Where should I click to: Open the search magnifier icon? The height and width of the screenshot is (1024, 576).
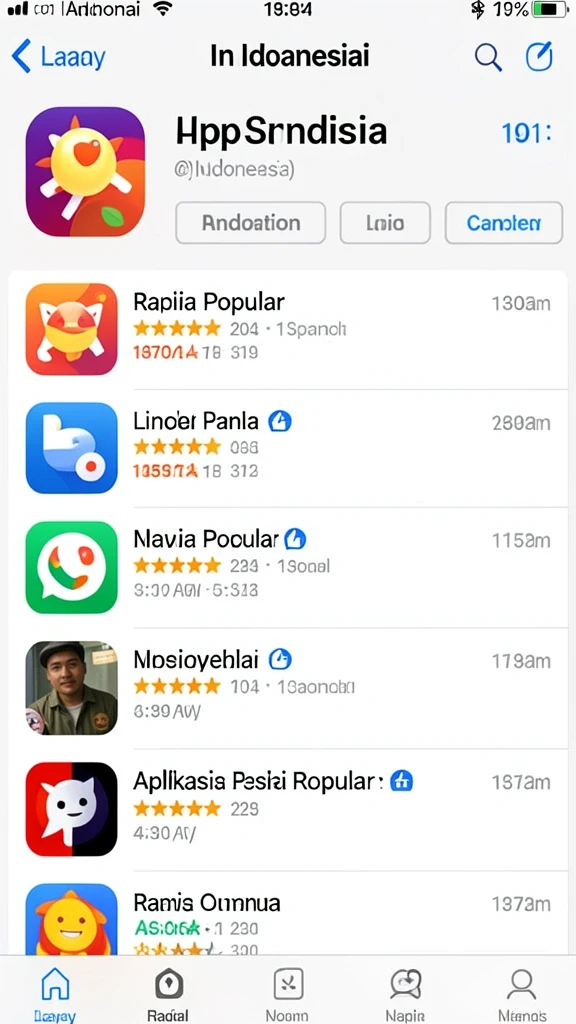(487, 57)
